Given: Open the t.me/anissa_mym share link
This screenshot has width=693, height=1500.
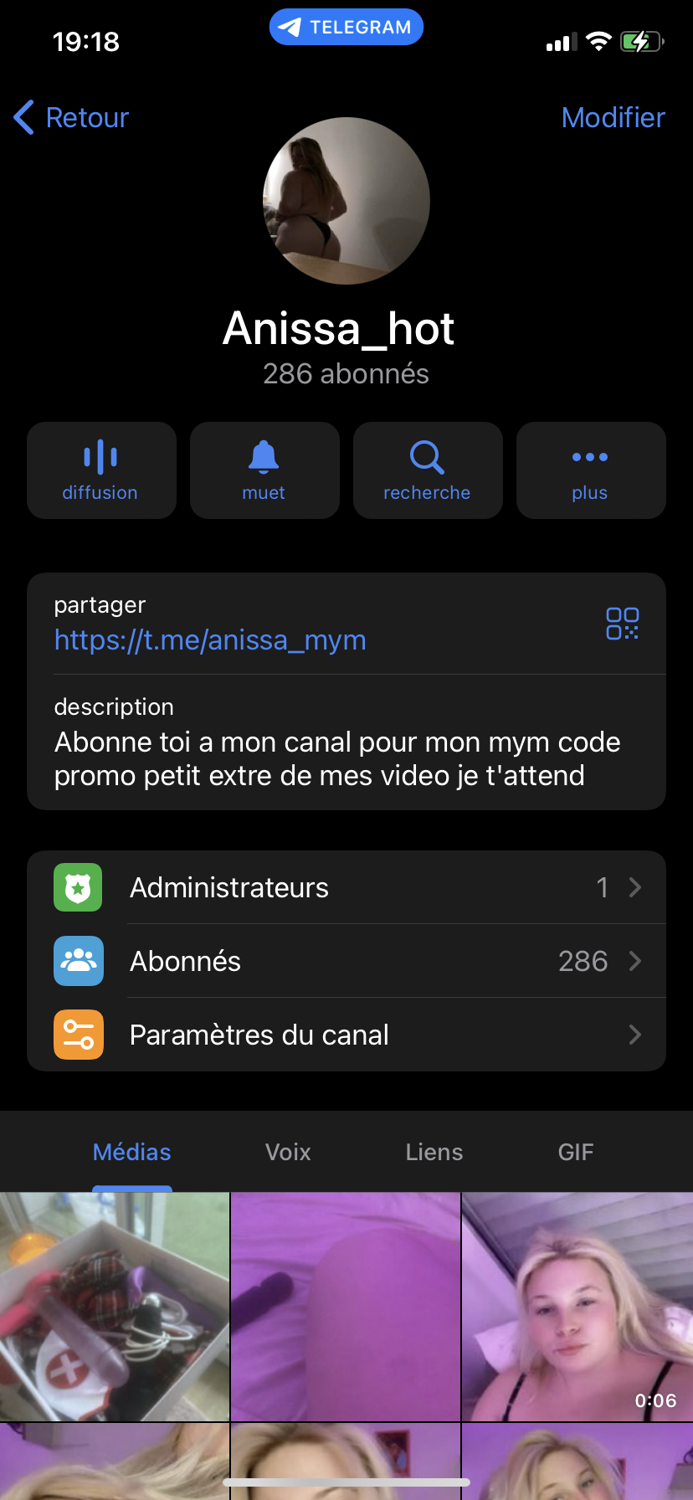Looking at the screenshot, I should click(210, 640).
